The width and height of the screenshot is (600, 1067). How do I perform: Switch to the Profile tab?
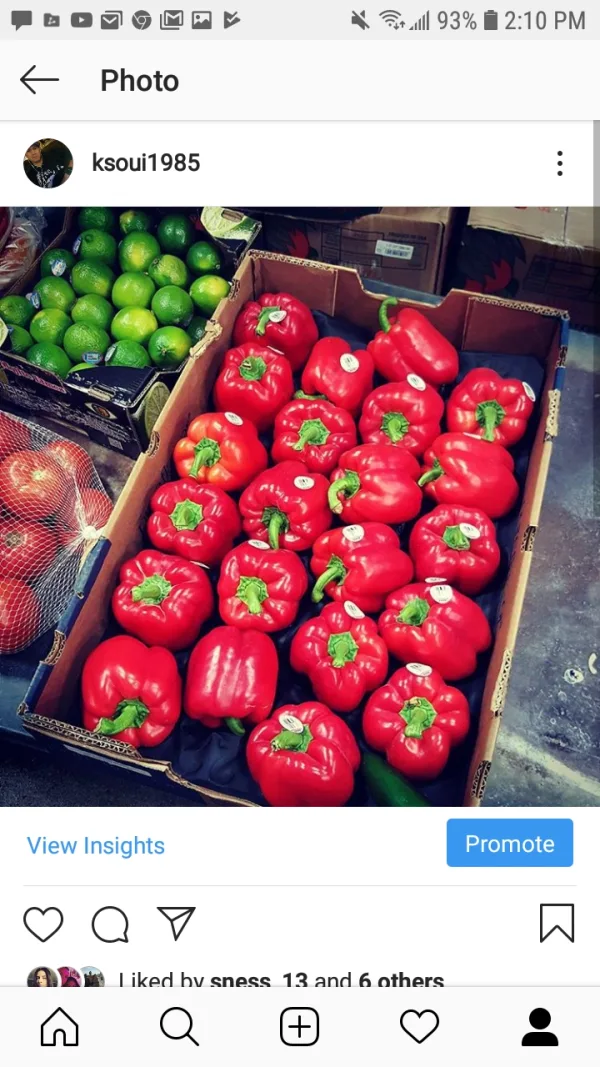[x=540, y=1027]
